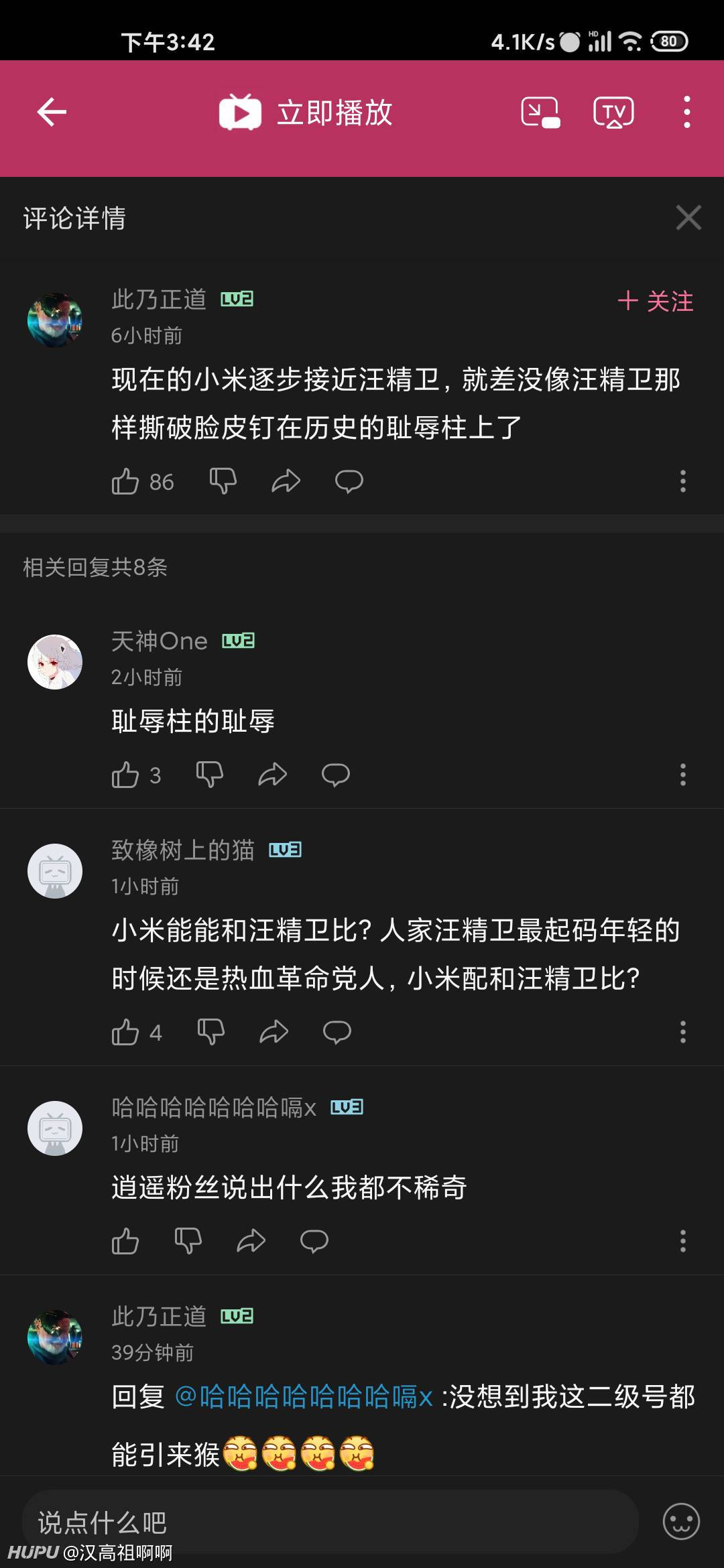Screen dimensions: 724x1568
Task: Like the main comment with 86 likes
Action: point(142,482)
